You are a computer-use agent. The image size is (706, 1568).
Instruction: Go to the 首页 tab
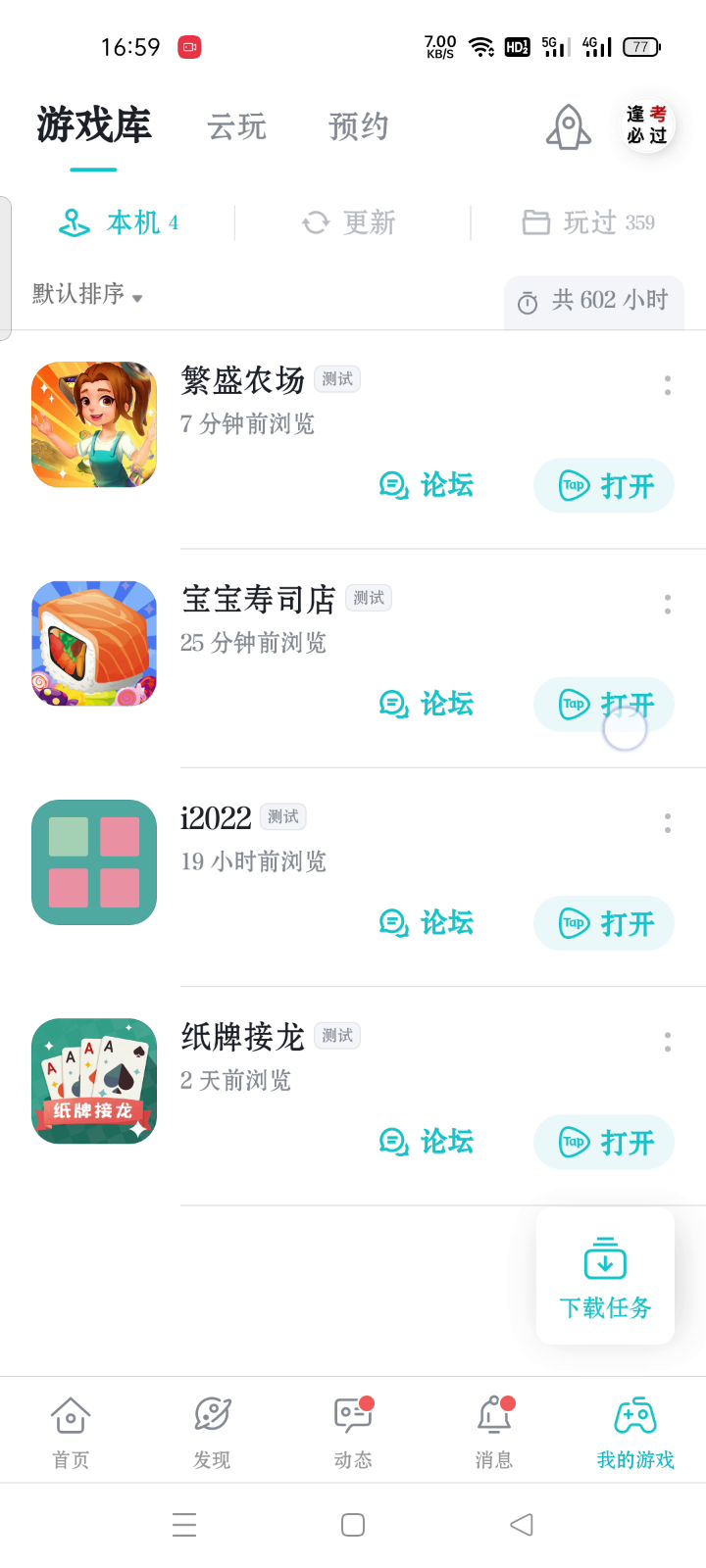(71, 1433)
